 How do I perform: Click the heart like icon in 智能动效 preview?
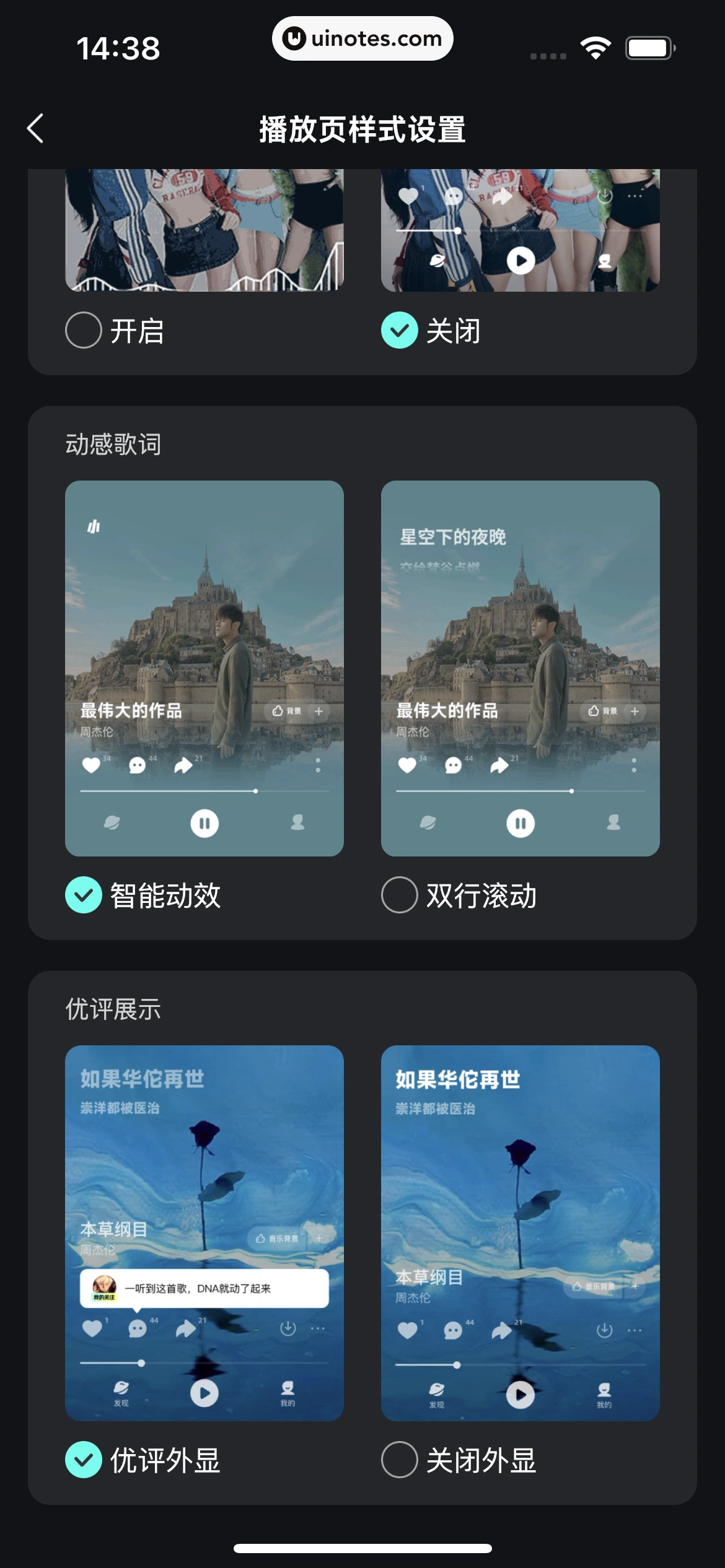tap(90, 765)
